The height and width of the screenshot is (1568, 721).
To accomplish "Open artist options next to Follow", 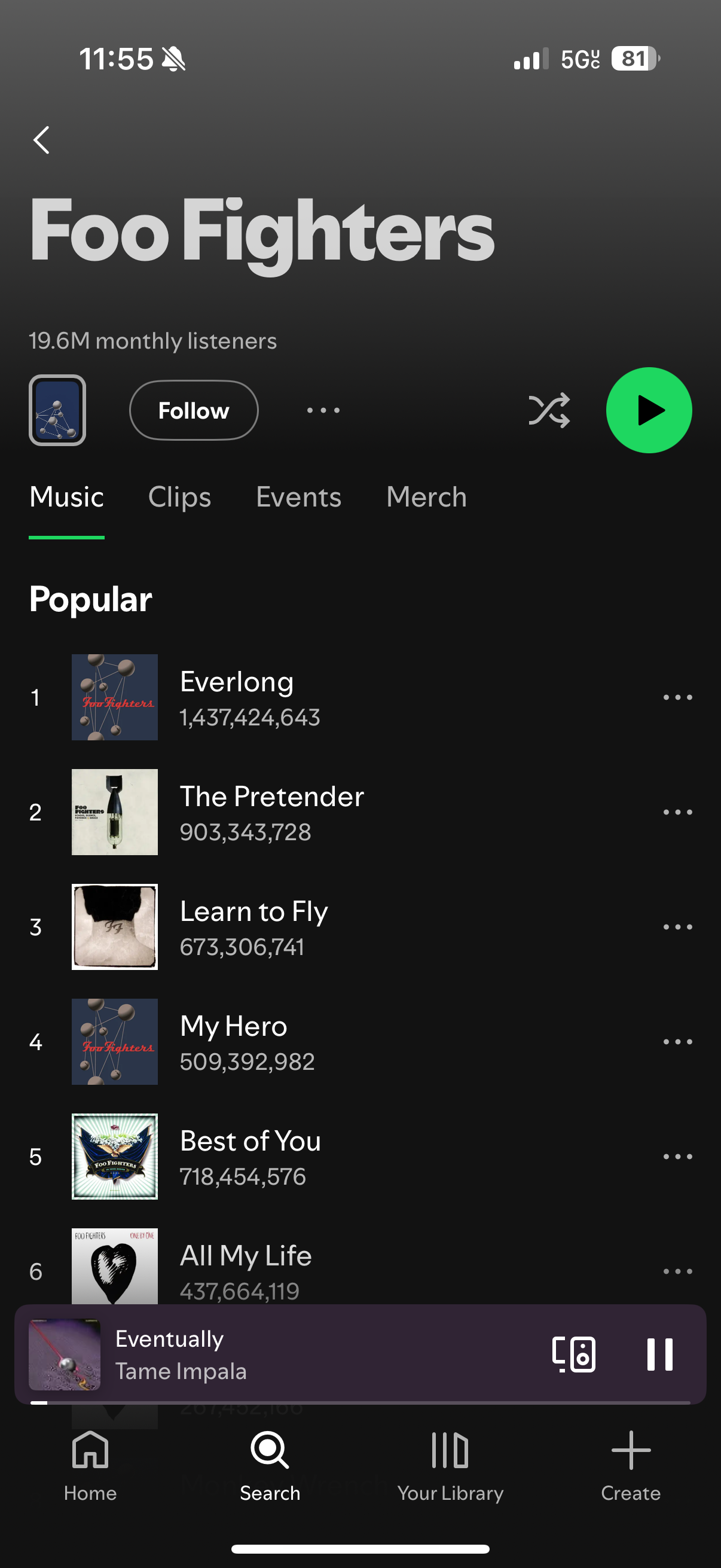I will 323,410.
